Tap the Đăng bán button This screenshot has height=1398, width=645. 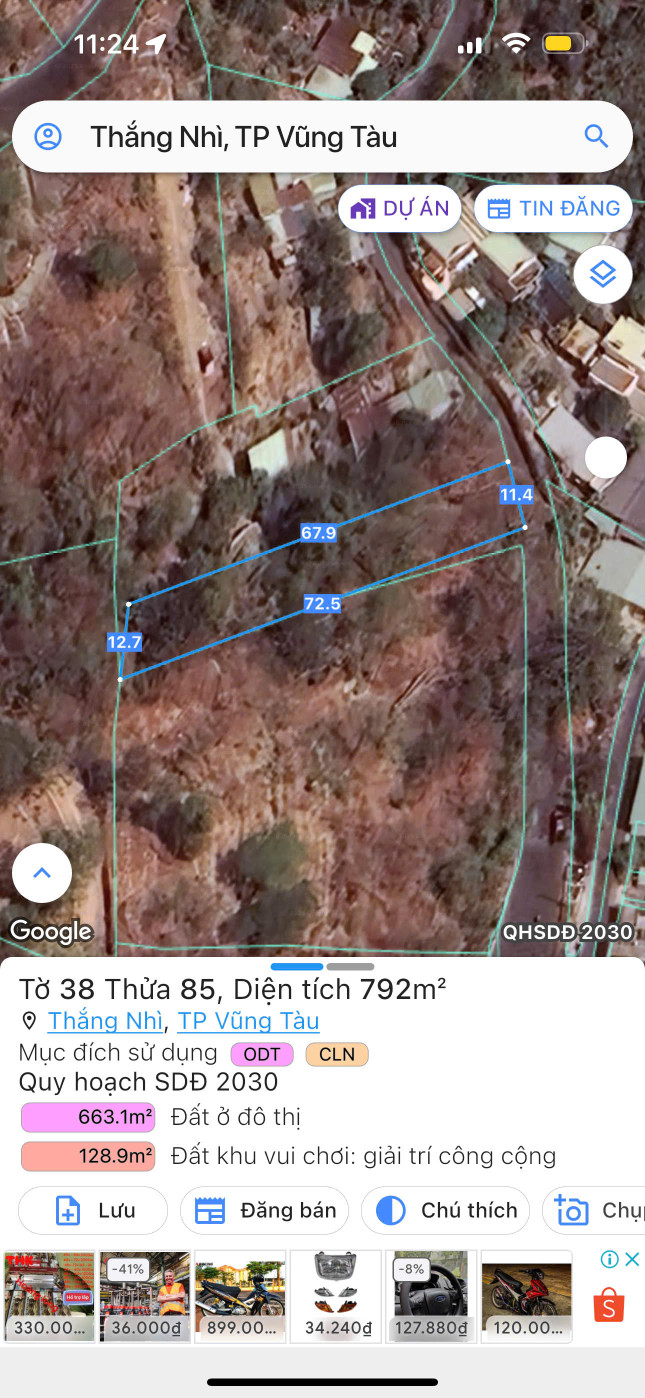click(x=264, y=1210)
